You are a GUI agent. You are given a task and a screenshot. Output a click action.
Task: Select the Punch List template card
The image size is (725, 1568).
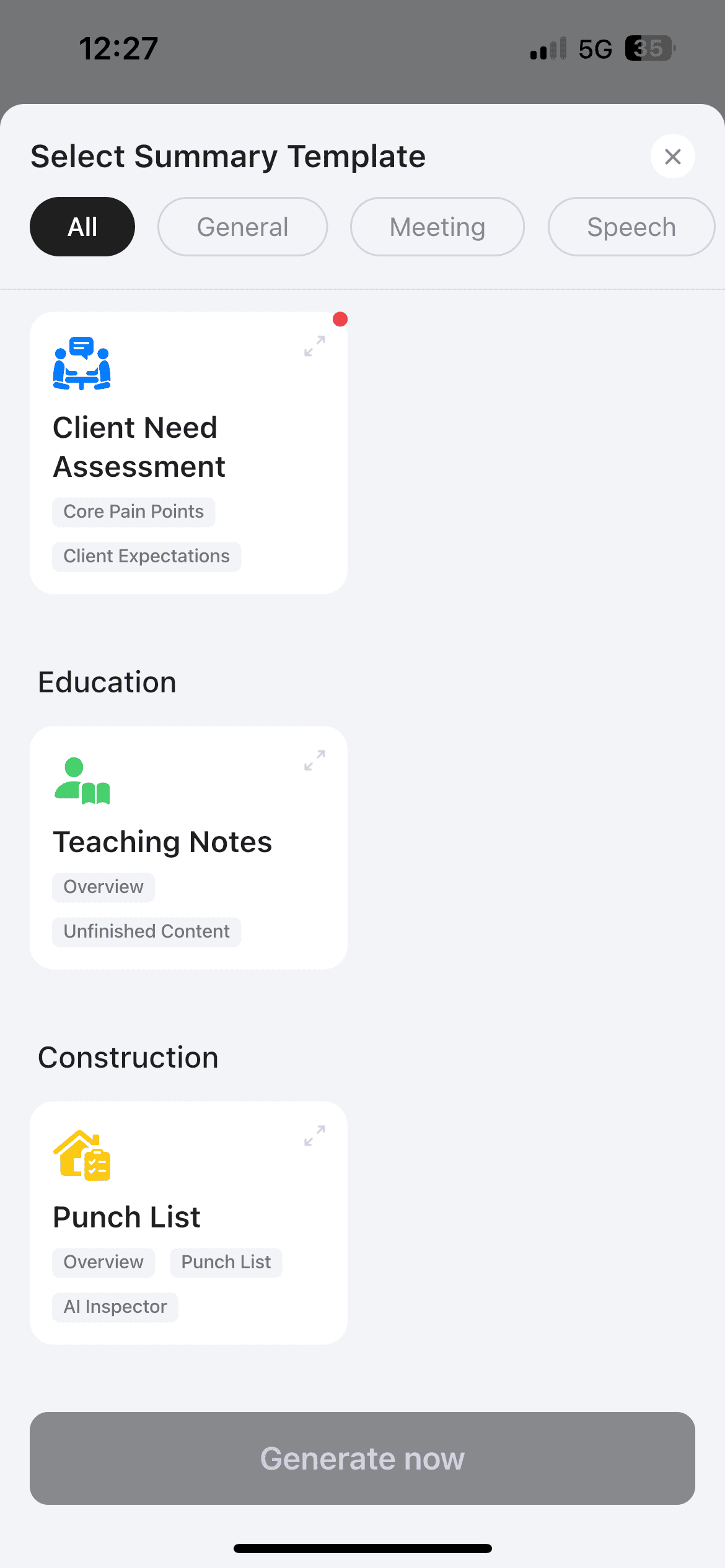point(188,1222)
